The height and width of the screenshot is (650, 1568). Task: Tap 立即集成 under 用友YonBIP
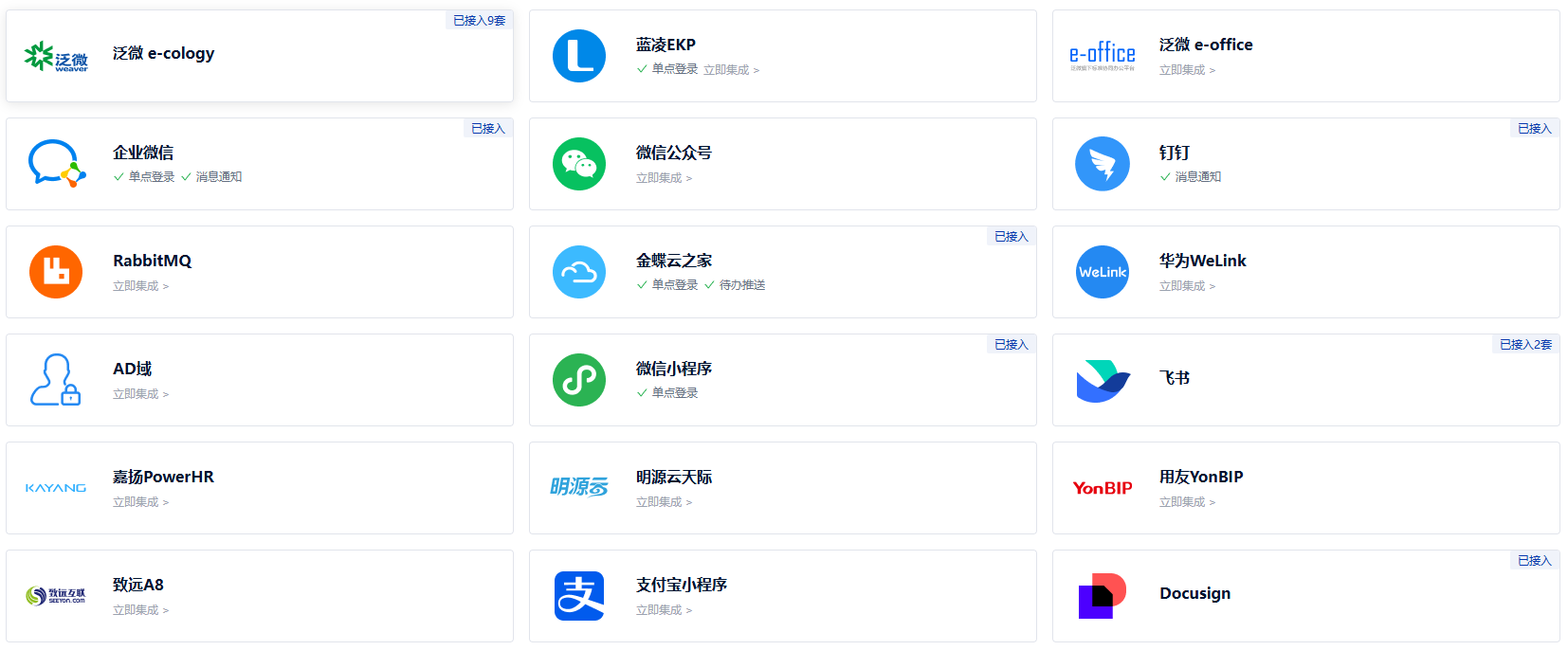coord(1186,502)
